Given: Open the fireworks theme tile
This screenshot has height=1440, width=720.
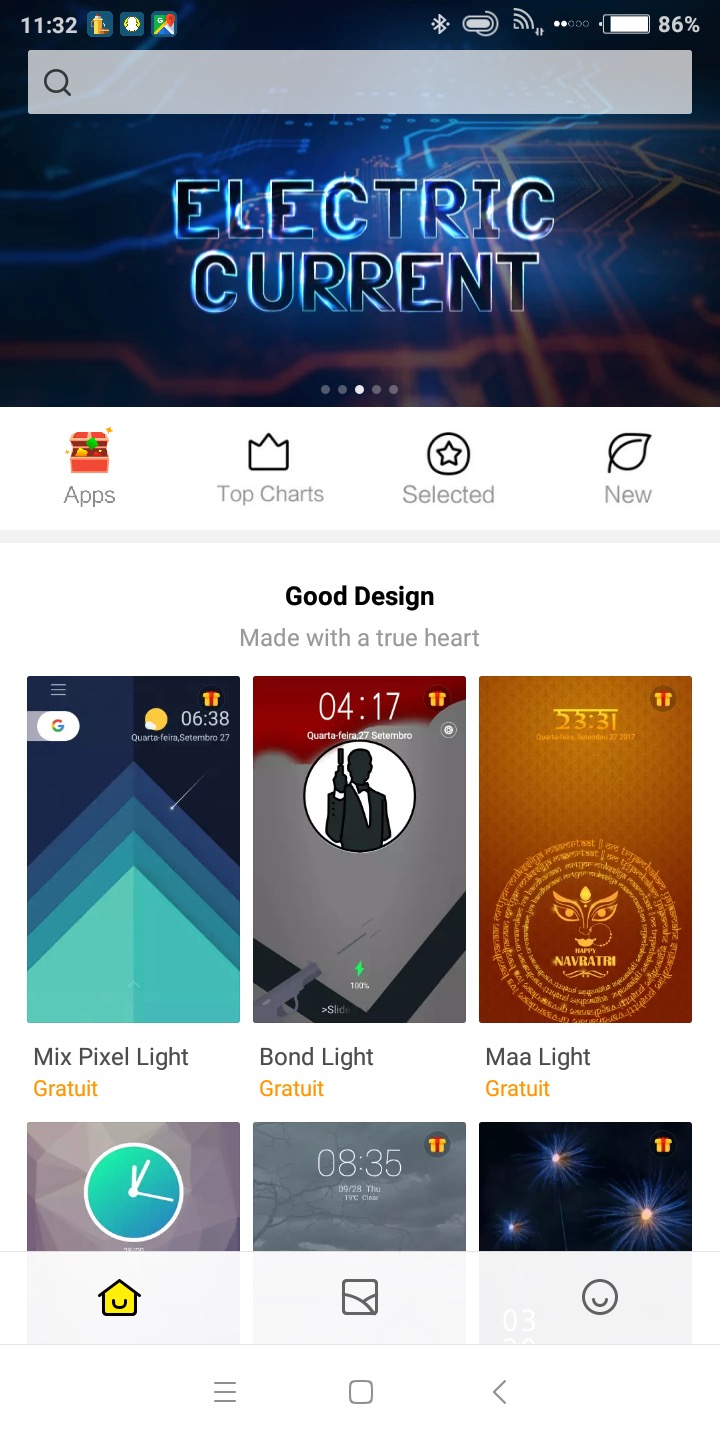Looking at the screenshot, I should point(585,1185).
